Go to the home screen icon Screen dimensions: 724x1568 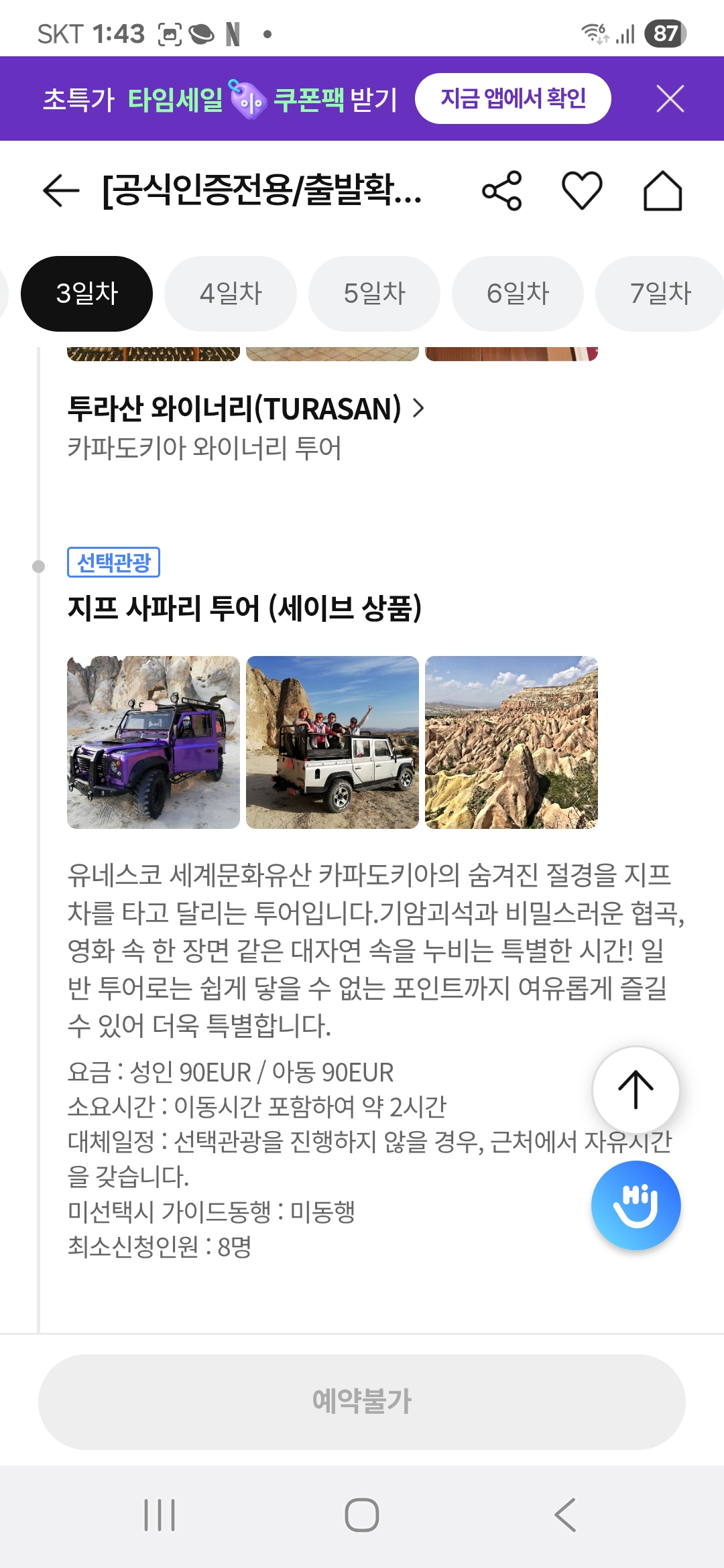[x=662, y=191]
